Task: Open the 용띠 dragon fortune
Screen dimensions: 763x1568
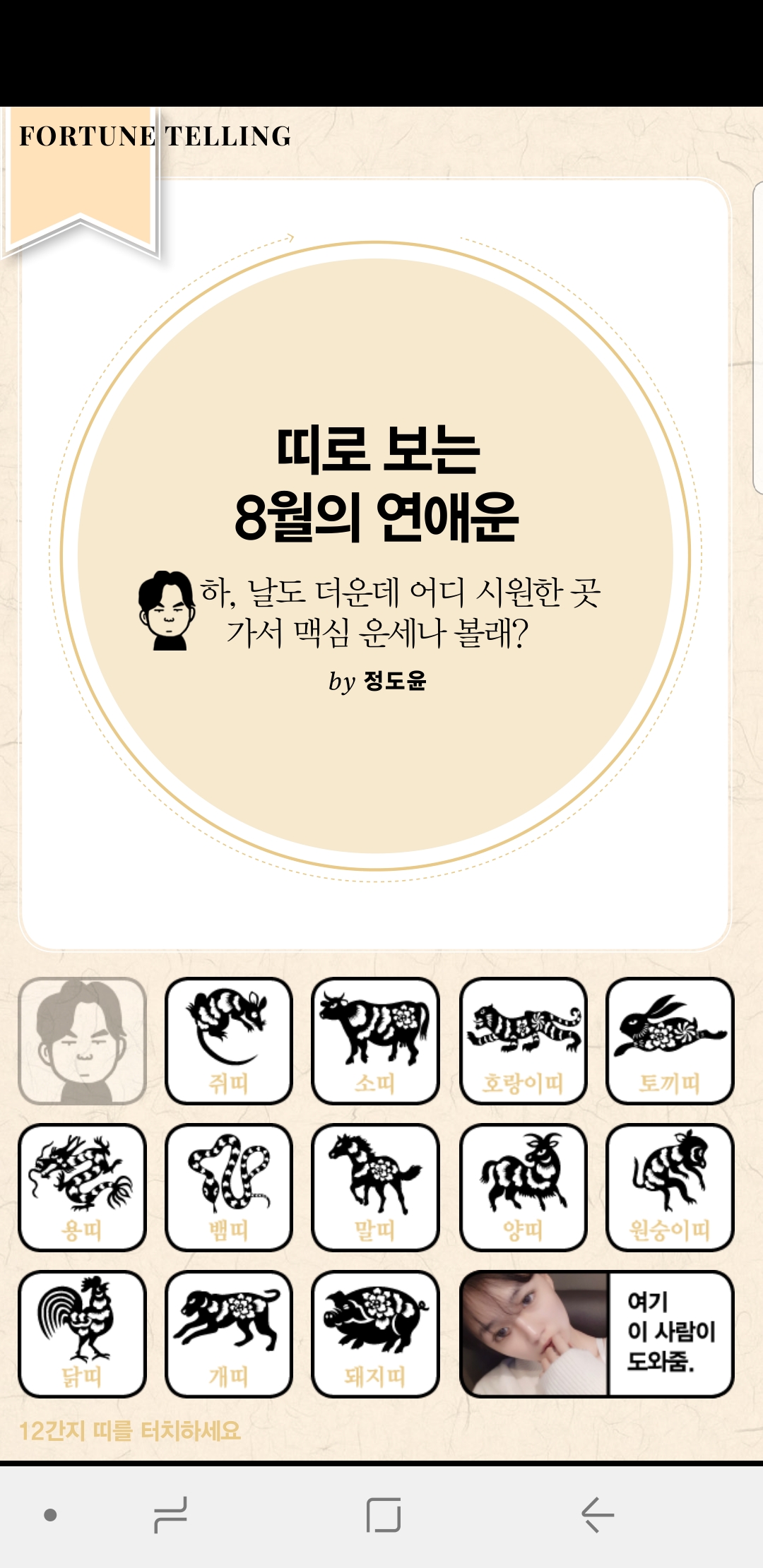Action: tap(82, 1187)
